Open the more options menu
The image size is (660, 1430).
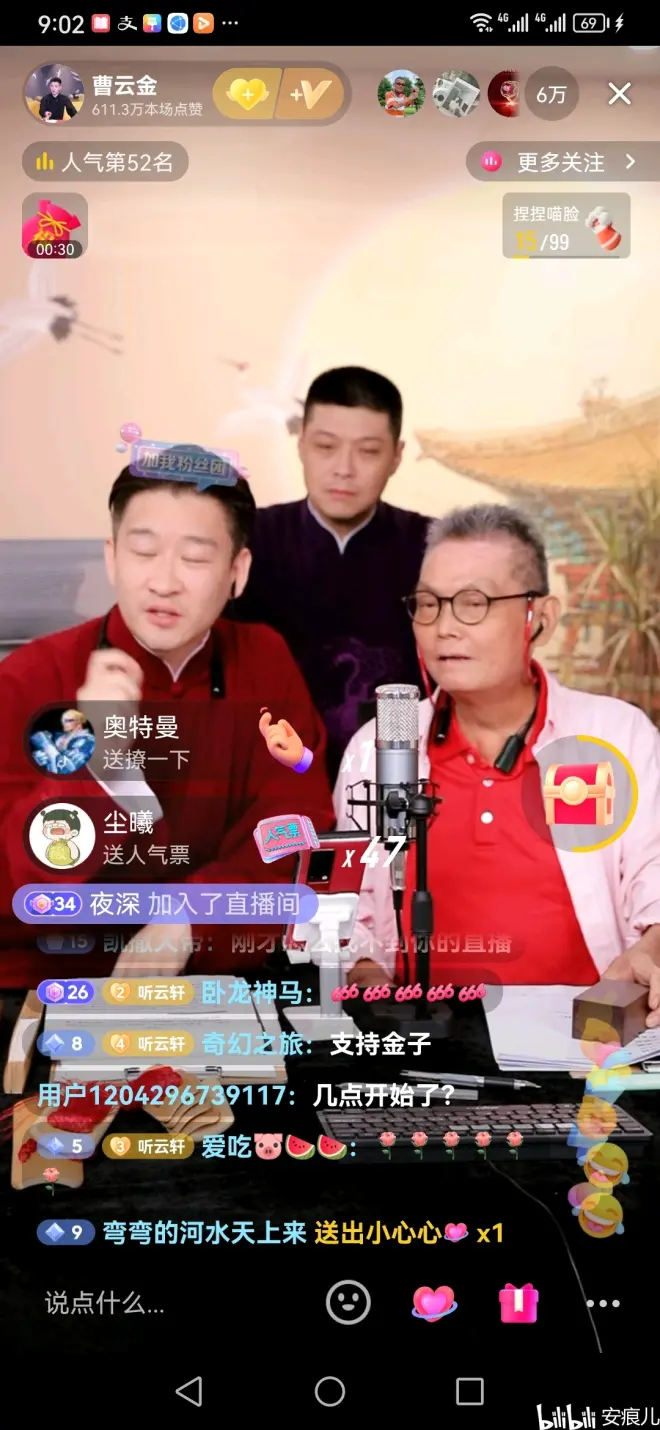pos(603,1303)
